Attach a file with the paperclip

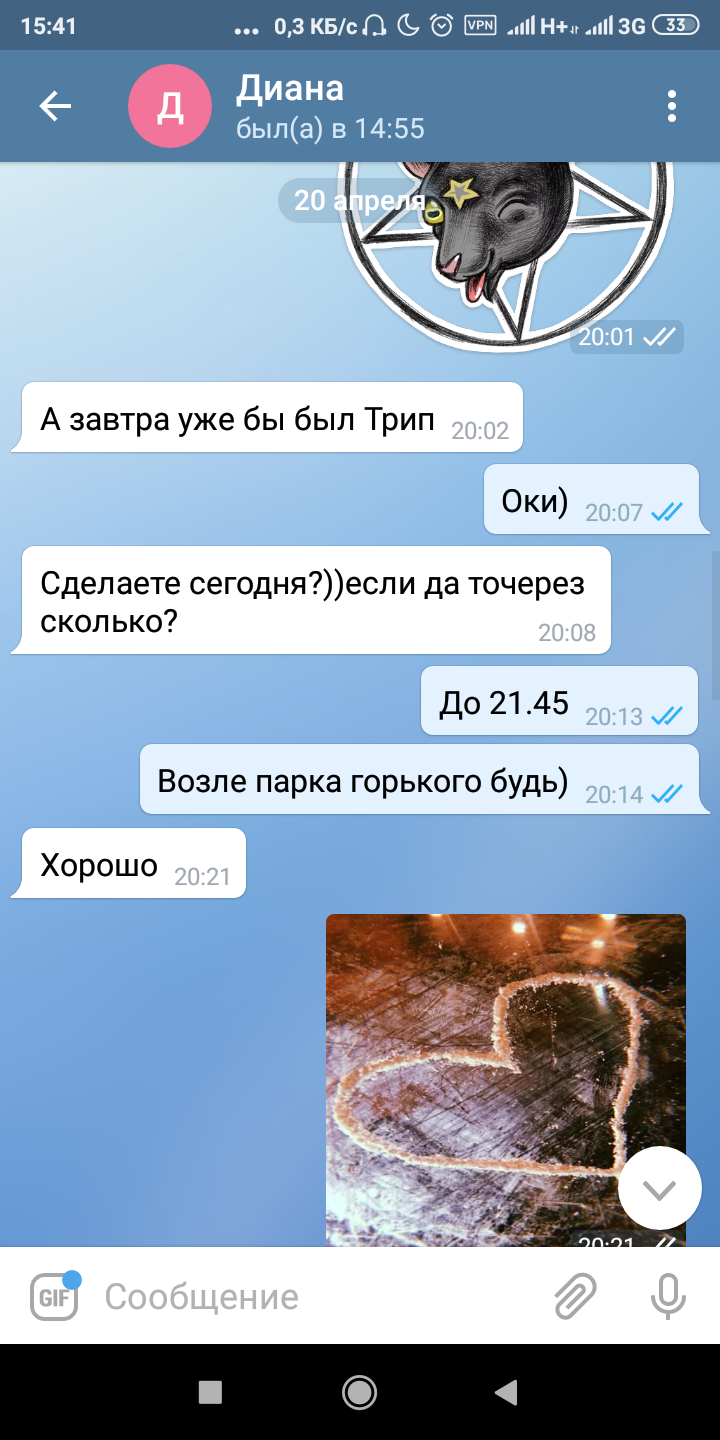coord(576,1297)
